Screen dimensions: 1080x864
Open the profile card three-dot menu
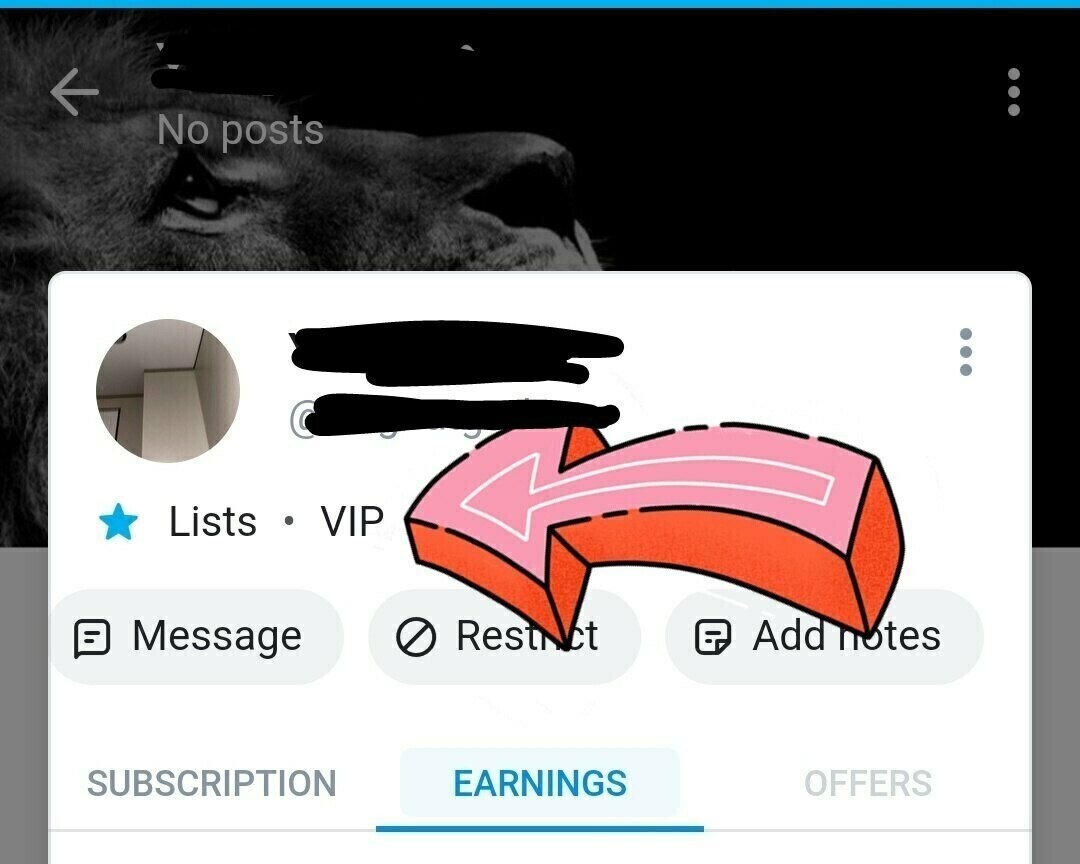965,352
